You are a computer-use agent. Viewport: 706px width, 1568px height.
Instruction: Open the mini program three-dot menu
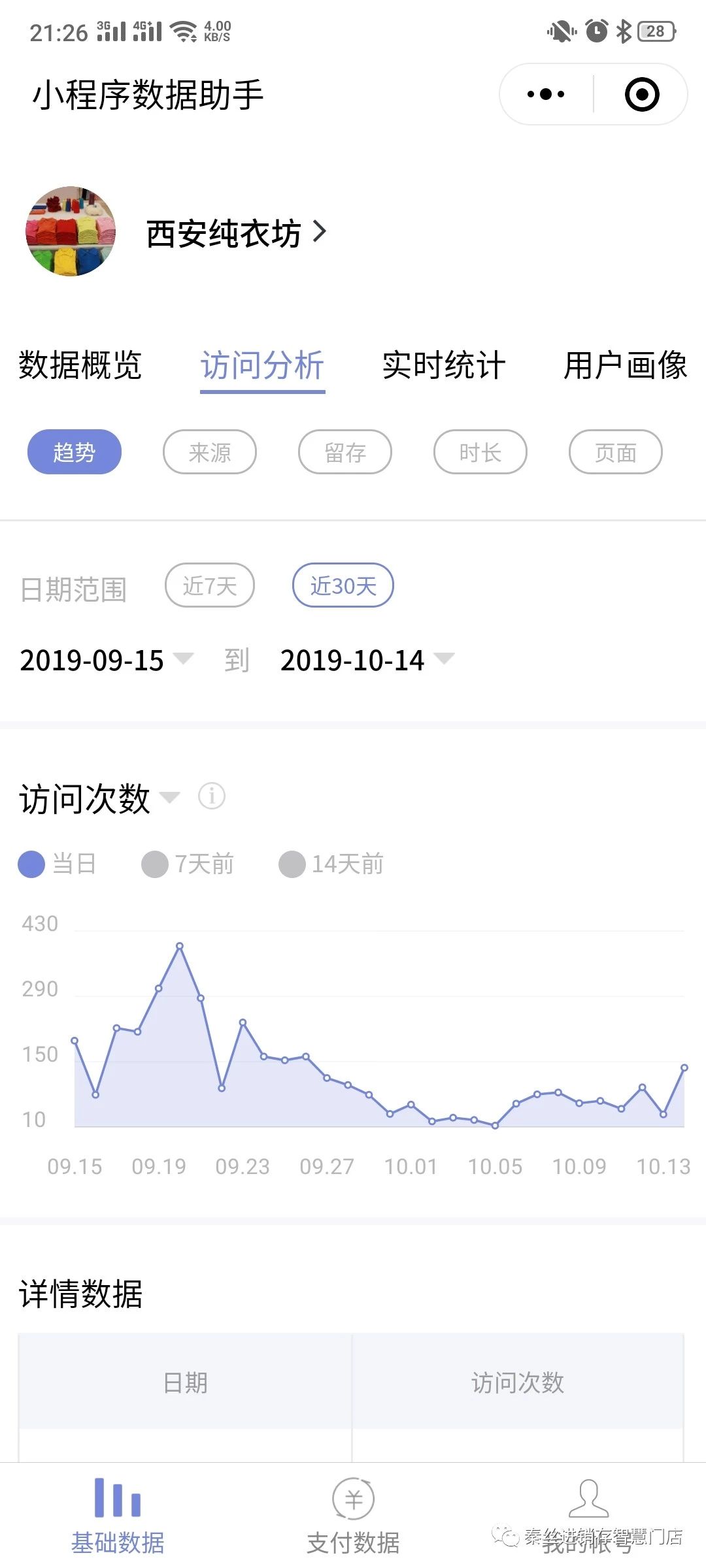(x=546, y=94)
